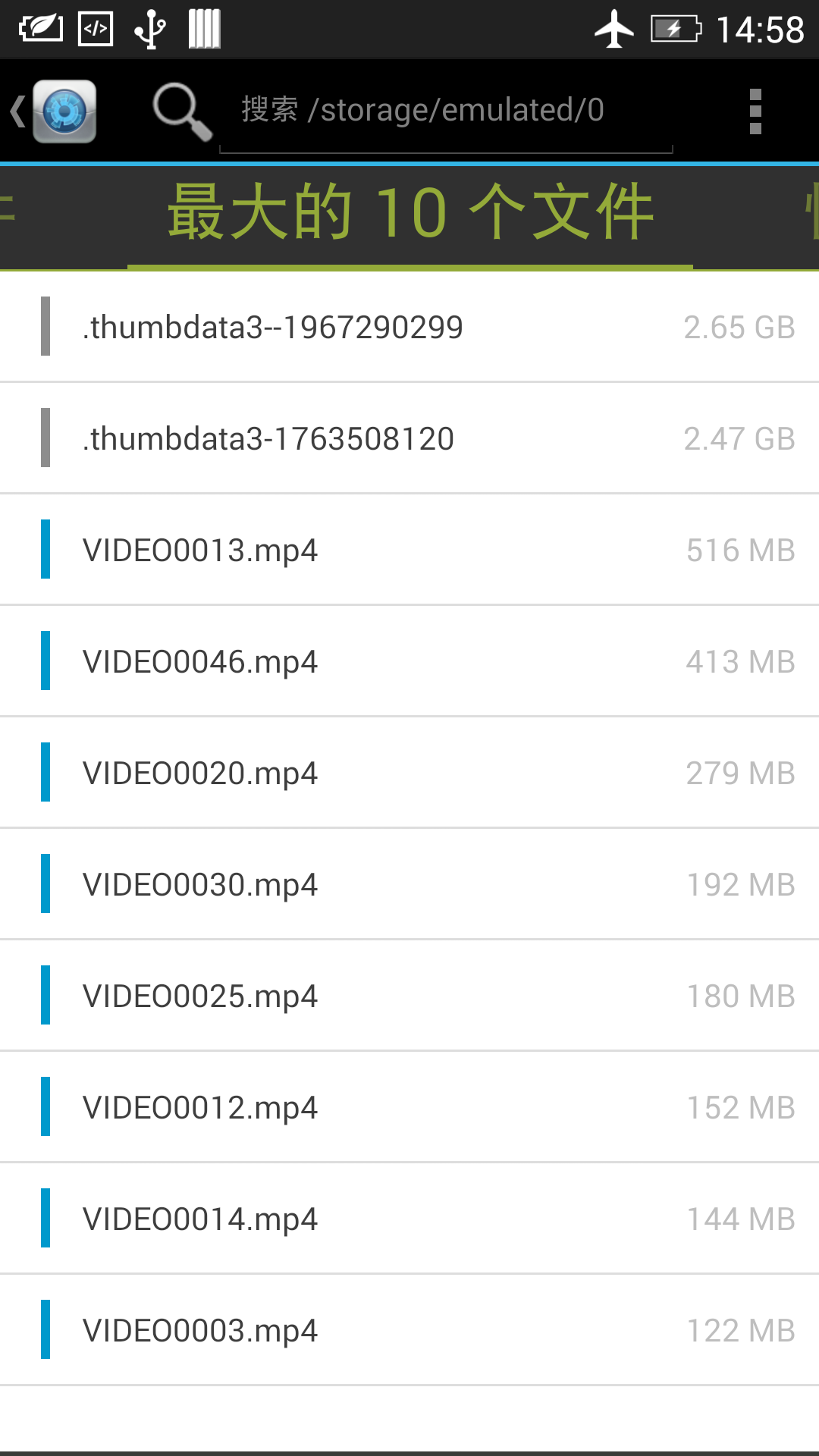Select the 最大的 10 个文件 tab
819x1456 pixels.
click(x=409, y=213)
